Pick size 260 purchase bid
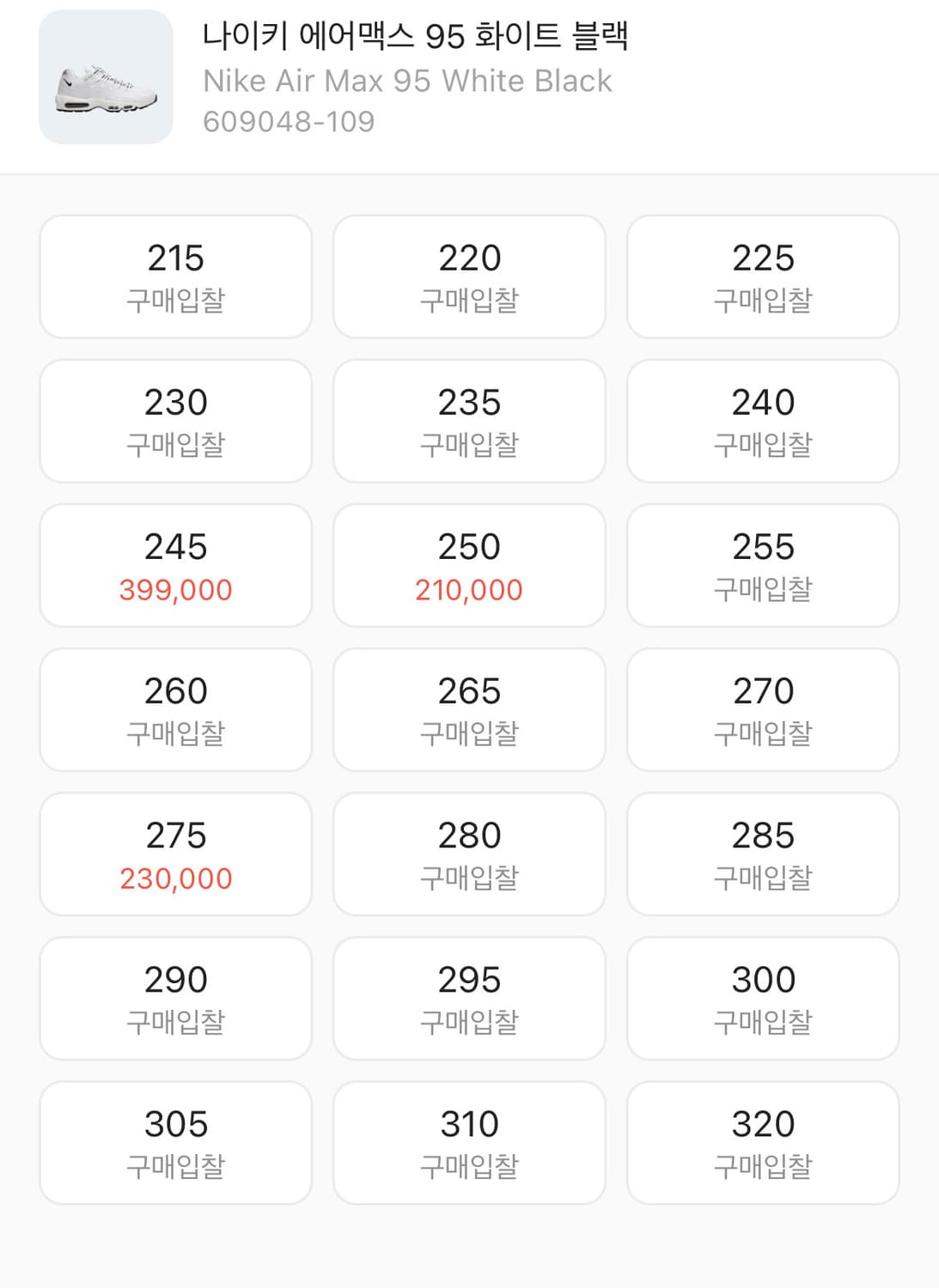The width and height of the screenshot is (939, 1288). point(174,709)
